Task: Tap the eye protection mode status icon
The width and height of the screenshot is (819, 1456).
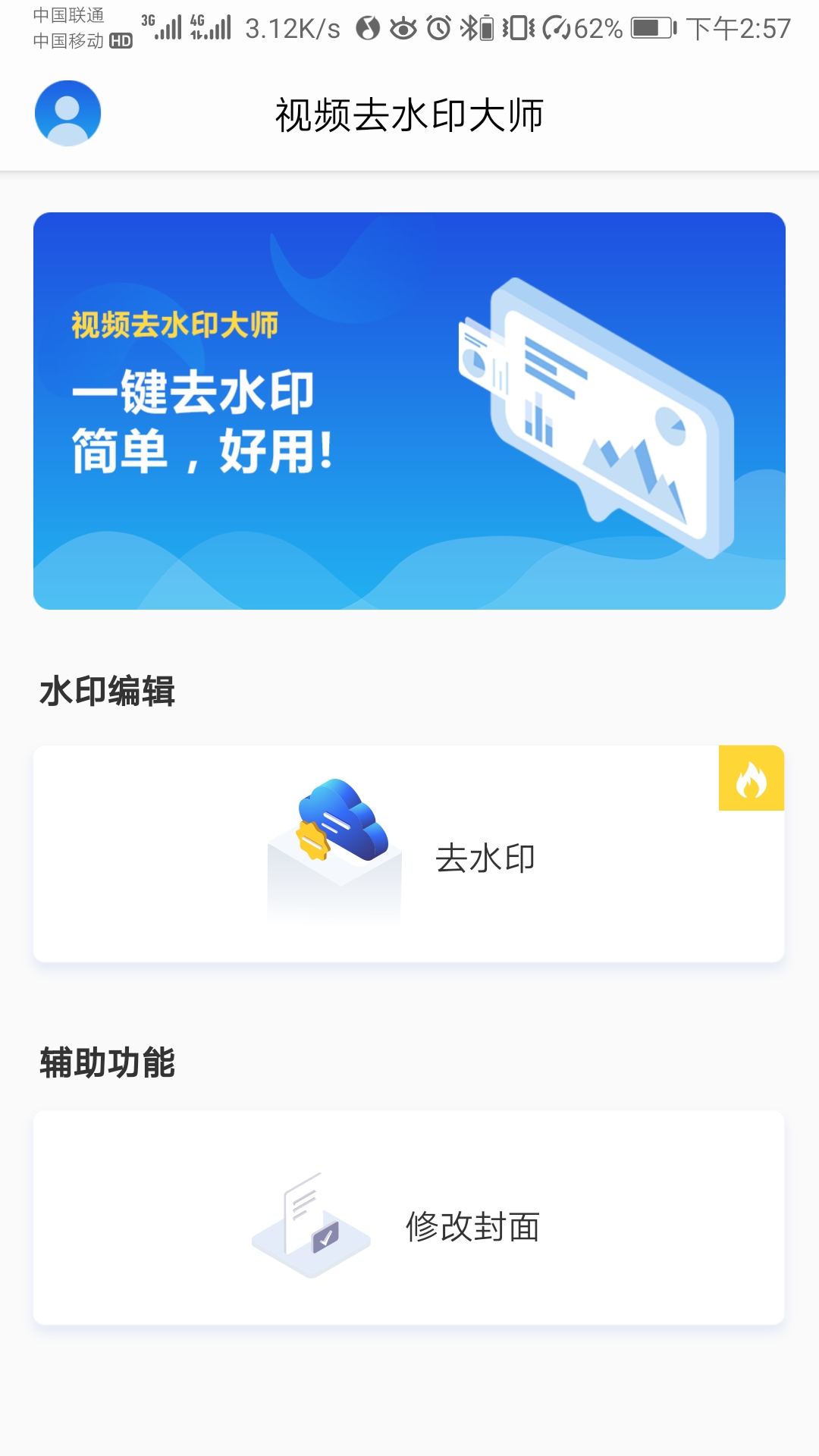Action: [403, 27]
